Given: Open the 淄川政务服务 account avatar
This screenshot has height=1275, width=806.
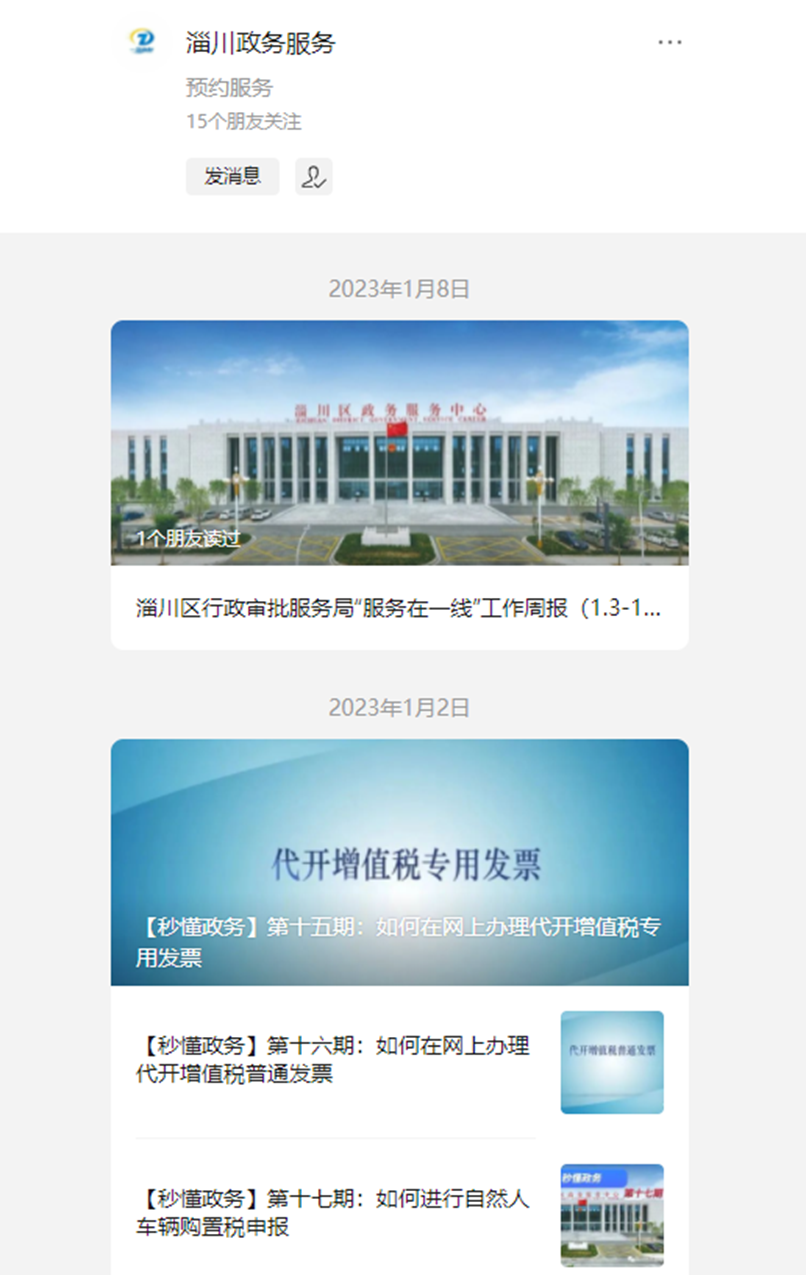Looking at the screenshot, I should click(144, 42).
